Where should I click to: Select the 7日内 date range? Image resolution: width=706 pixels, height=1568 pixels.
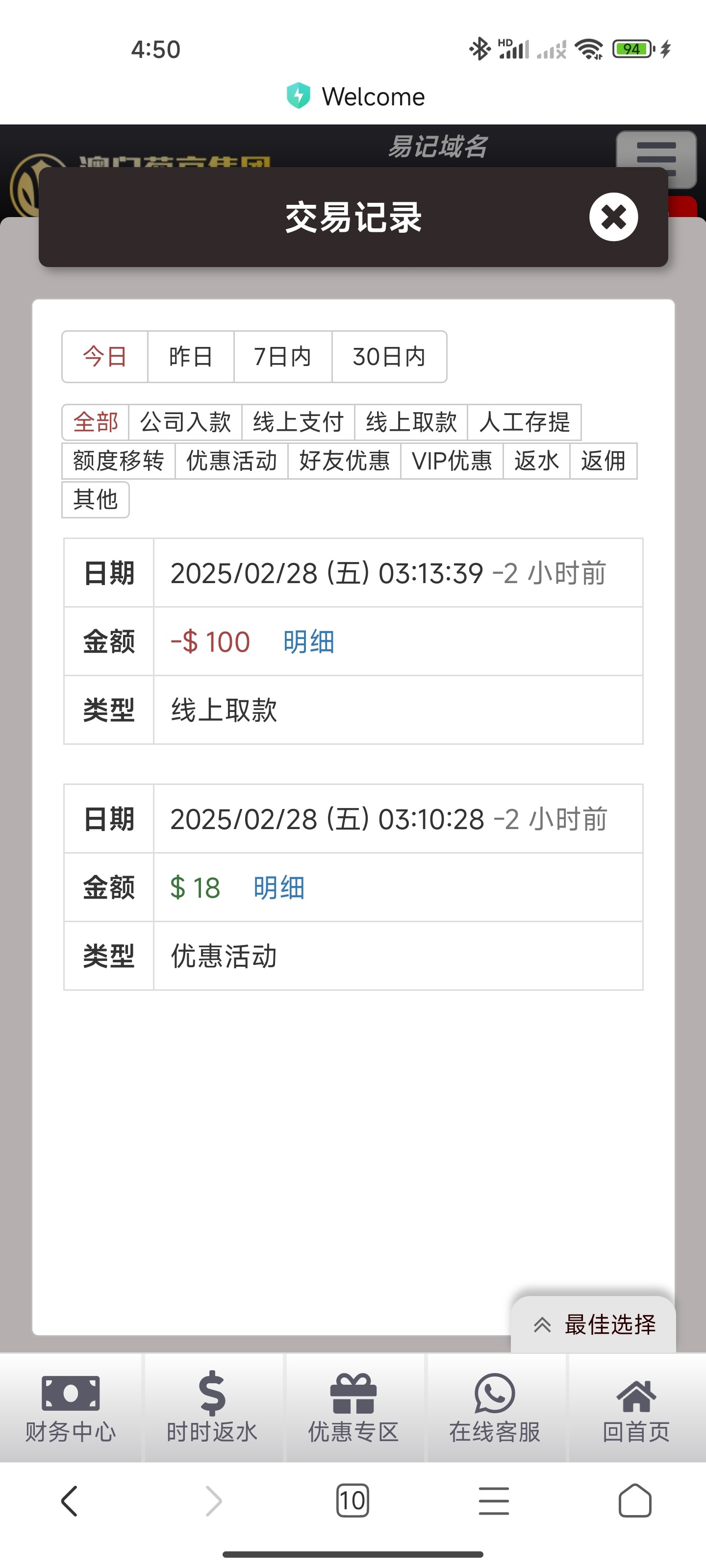(x=282, y=357)
